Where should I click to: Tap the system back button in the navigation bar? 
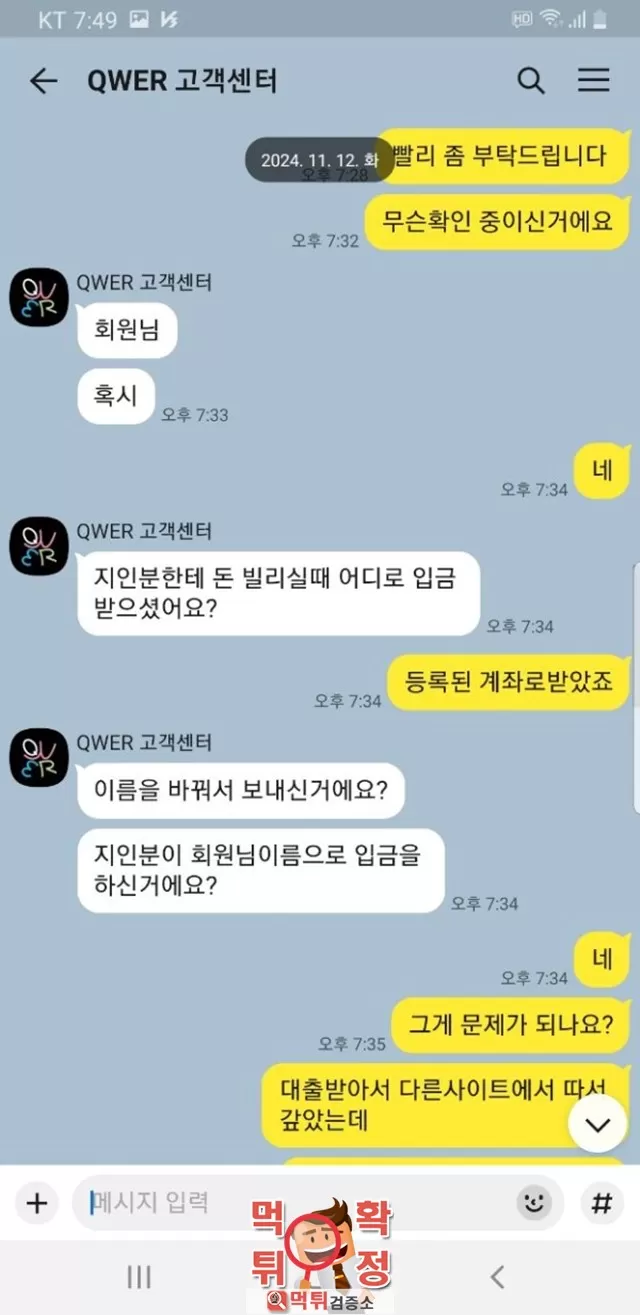coord(497,1277)
